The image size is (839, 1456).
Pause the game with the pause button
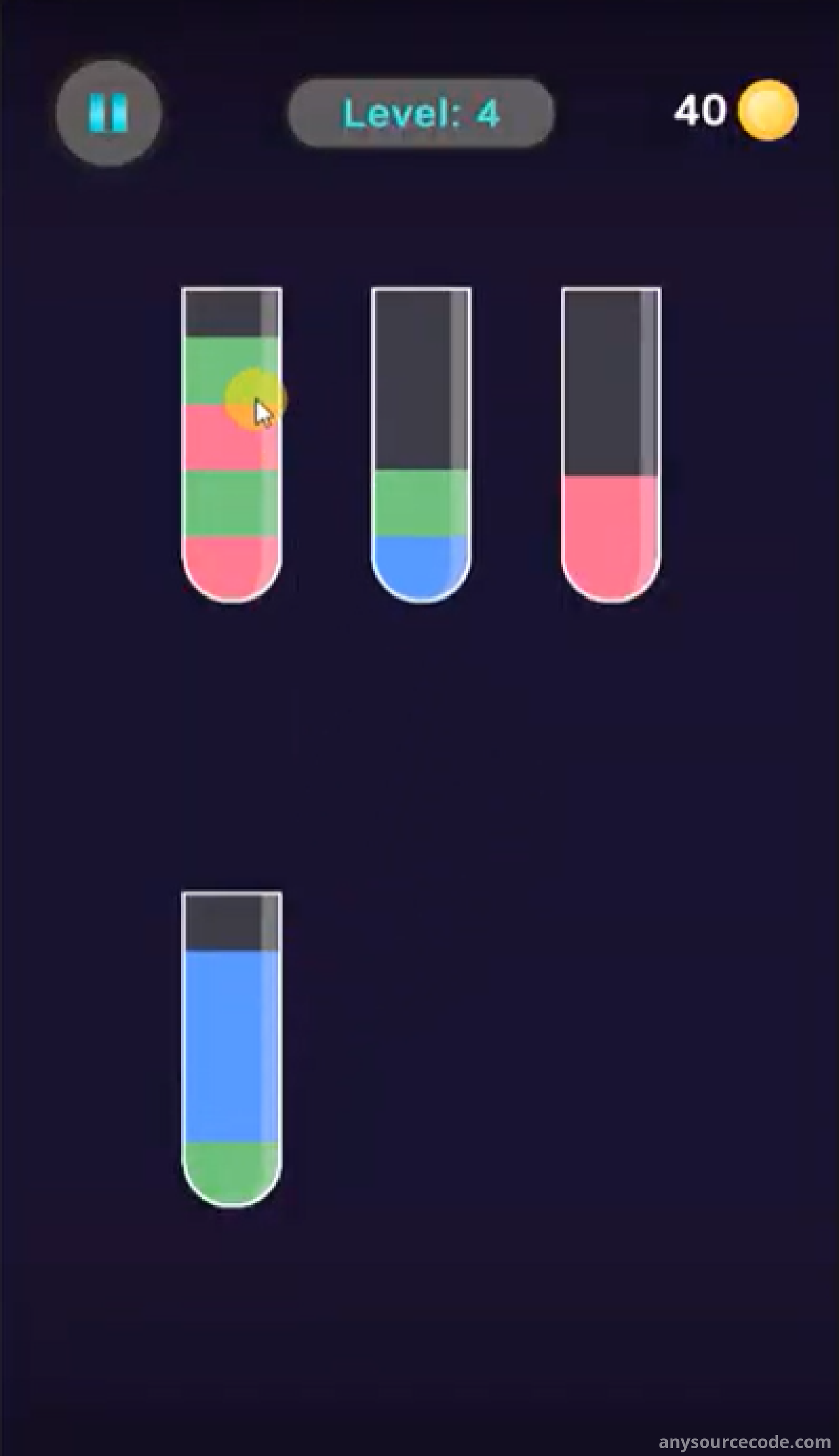pyautogui.click(x=109, y=113)
